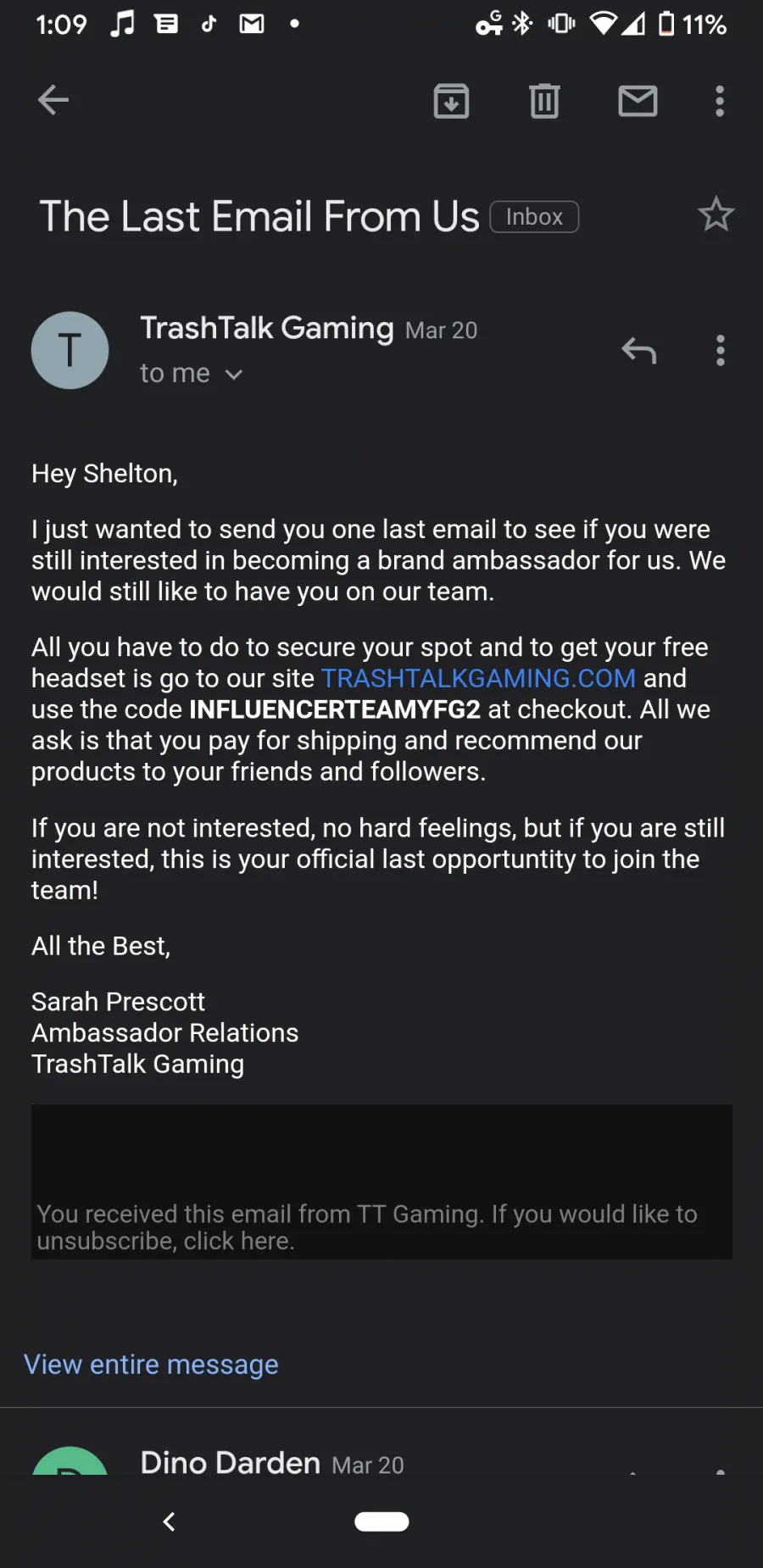This screenshot has width=763, height=1568.
Task: Tap the system back button
Action: tap(169, 1521)
